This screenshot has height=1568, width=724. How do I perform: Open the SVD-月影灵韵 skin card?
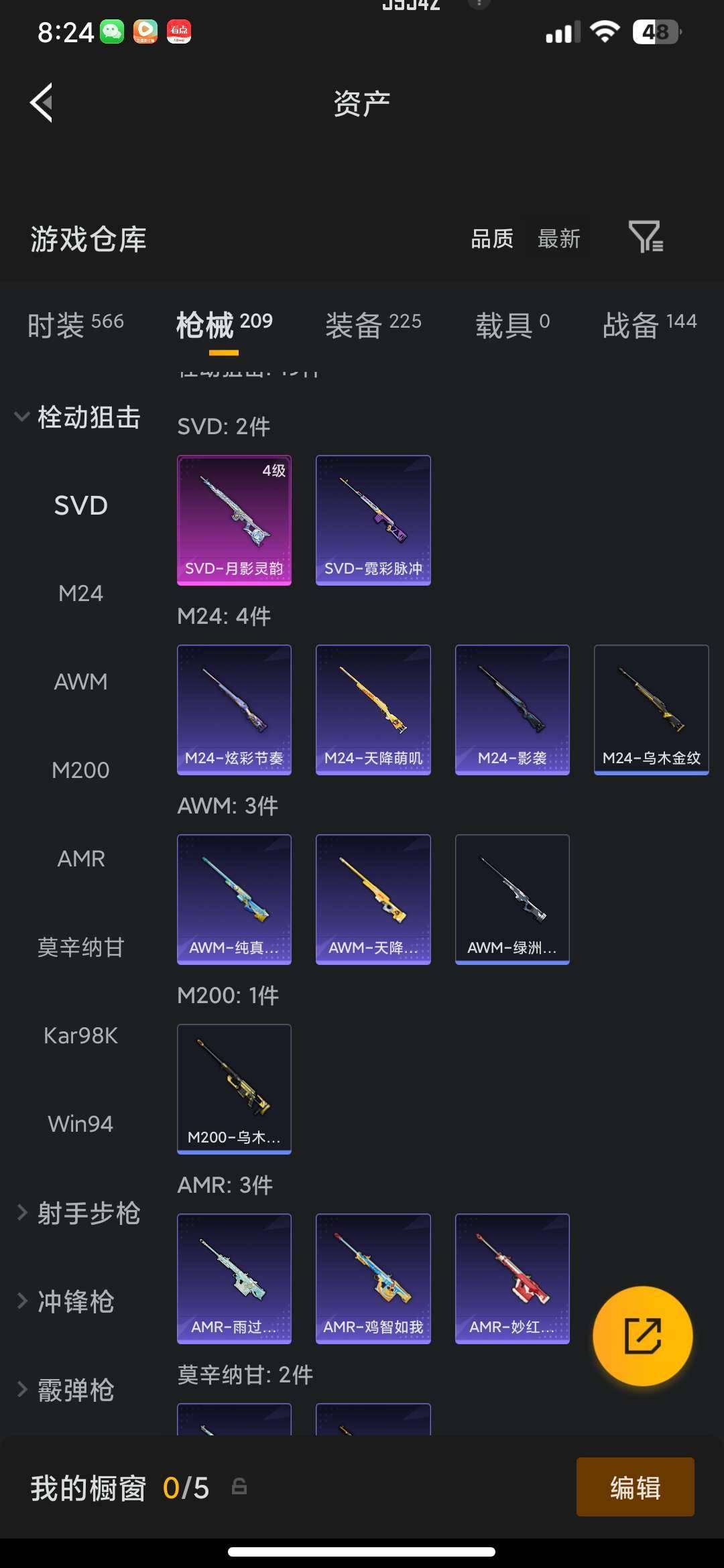234,520
